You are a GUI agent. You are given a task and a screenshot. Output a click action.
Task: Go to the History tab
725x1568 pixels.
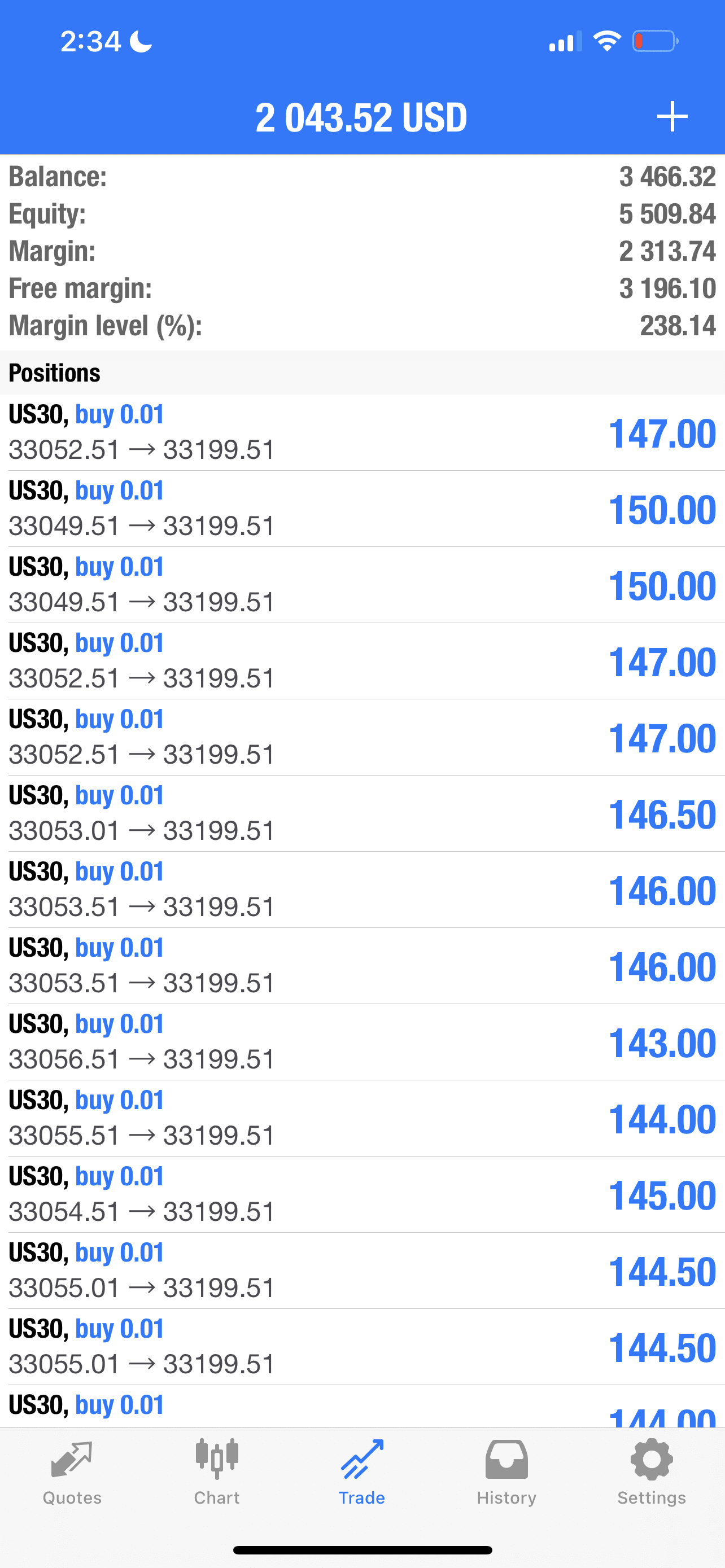pyautogui.click(x=506, y=1473)
